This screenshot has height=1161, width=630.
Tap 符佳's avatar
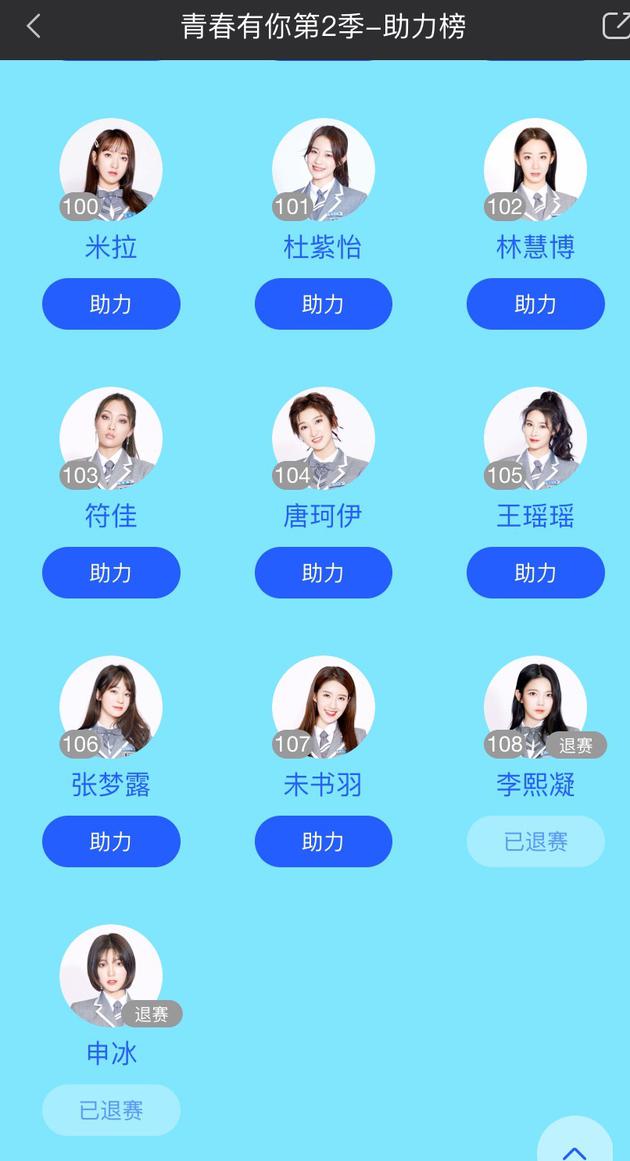coord(111,439)
